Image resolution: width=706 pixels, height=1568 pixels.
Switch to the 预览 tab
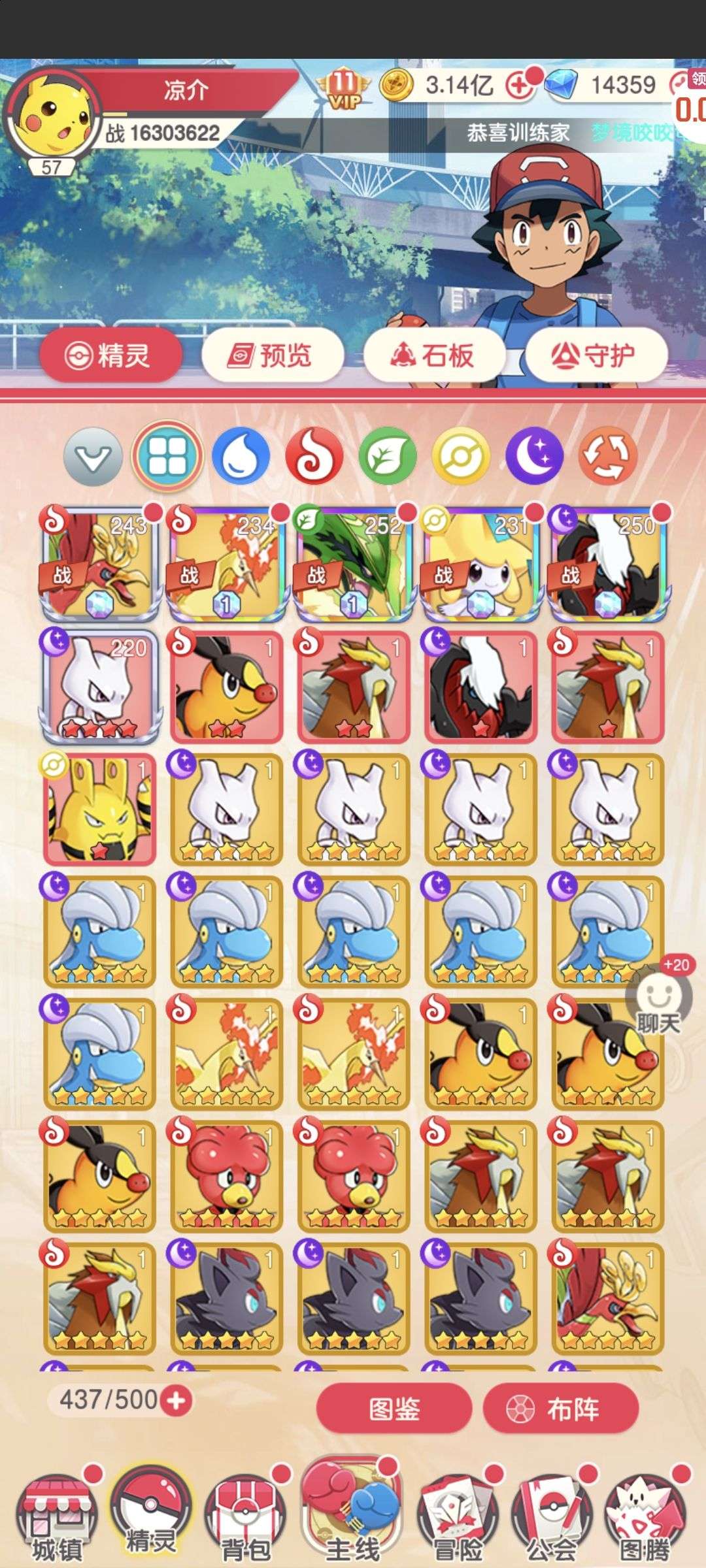point(273,355)
